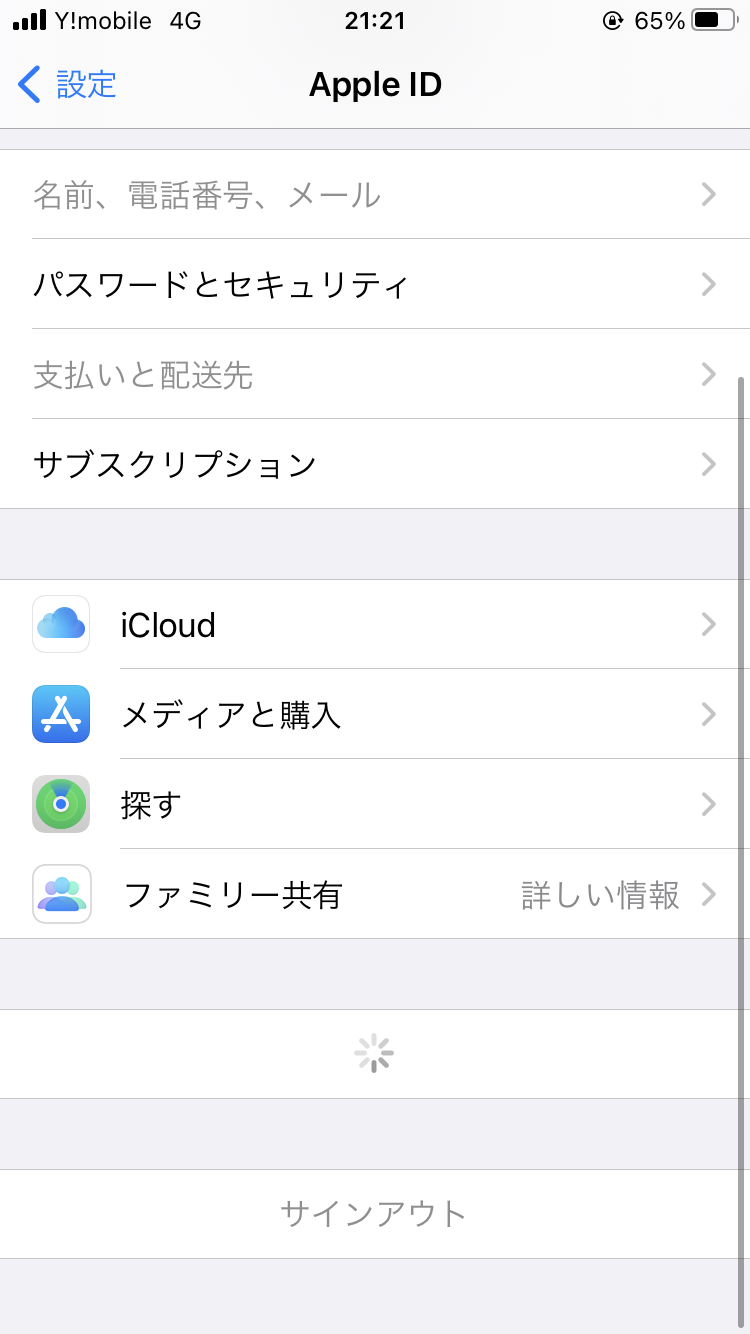Open 支払いと配送先 row
Screen dimensions: 750x1334
(375, 375)
